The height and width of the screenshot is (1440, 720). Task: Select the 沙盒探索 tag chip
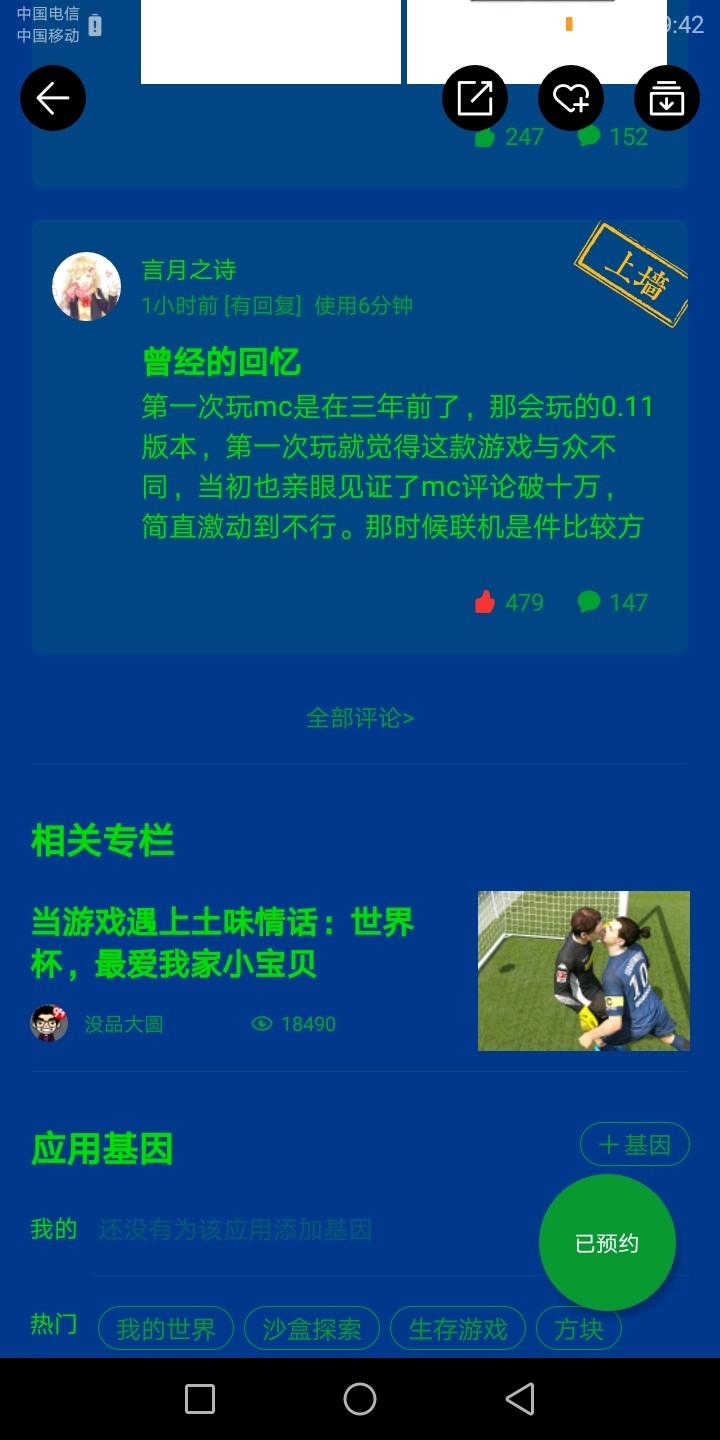pos(312,1329)
